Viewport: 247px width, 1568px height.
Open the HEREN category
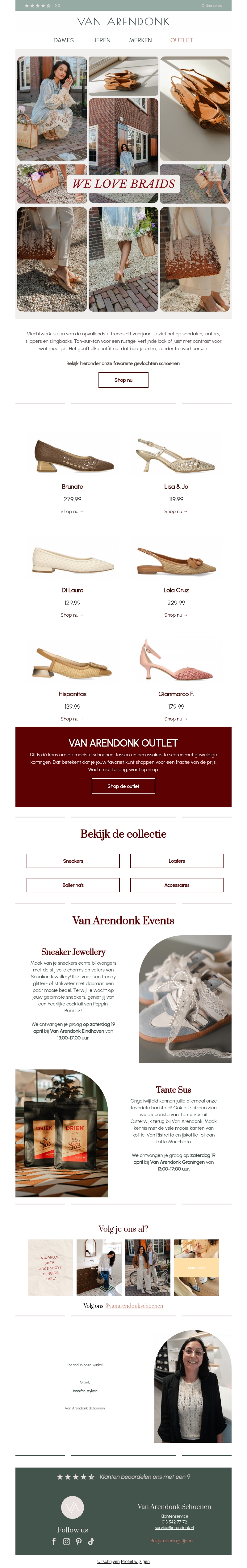101,40
